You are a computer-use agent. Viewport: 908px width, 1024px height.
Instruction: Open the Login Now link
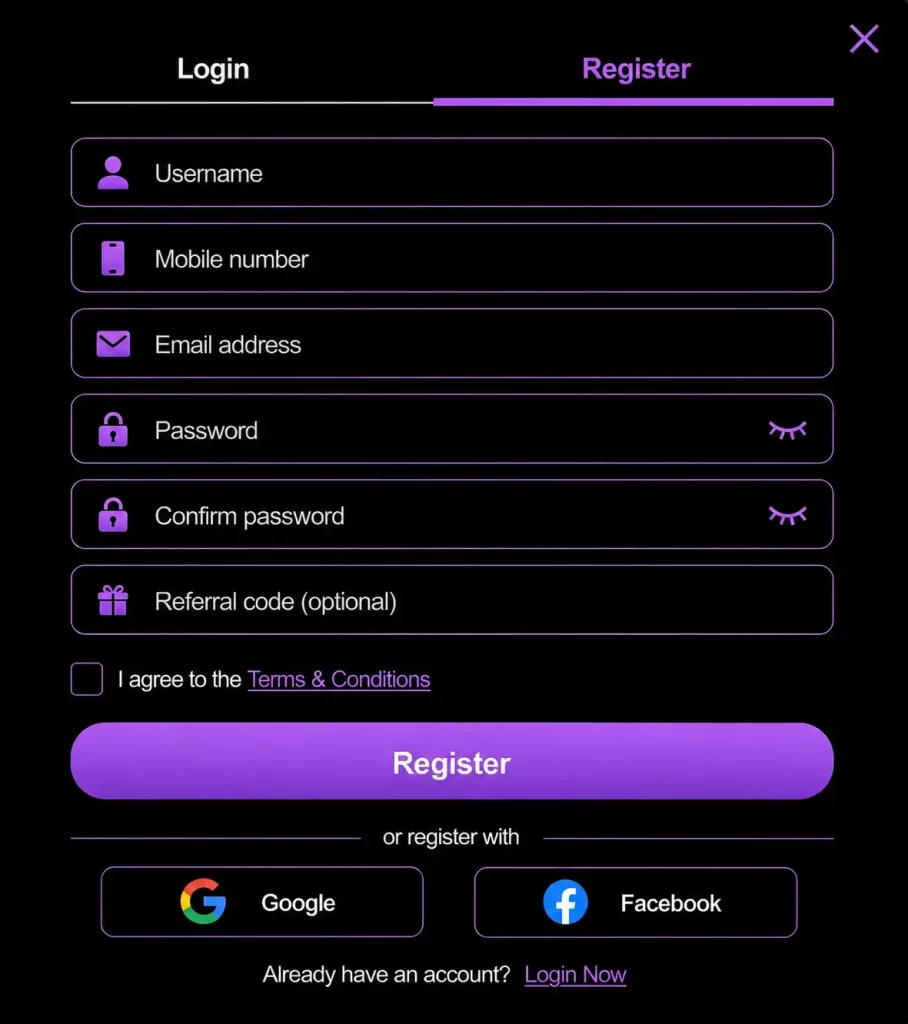point(575,975)
